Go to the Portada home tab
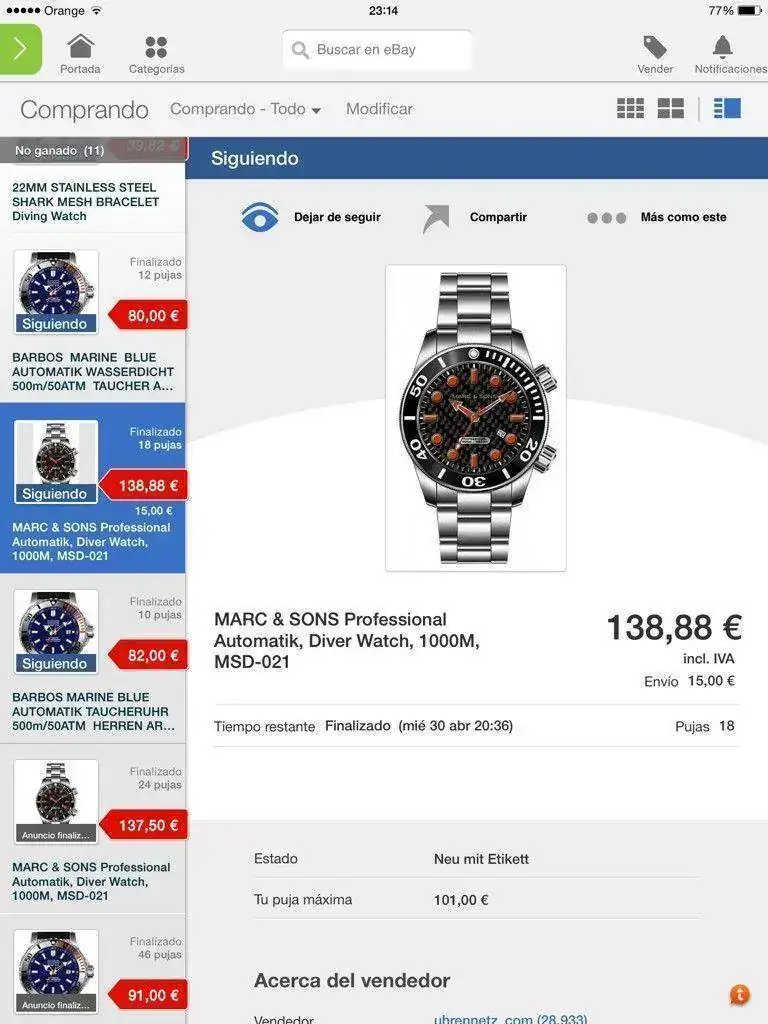The image size is (768, 1024). (80, 53)
